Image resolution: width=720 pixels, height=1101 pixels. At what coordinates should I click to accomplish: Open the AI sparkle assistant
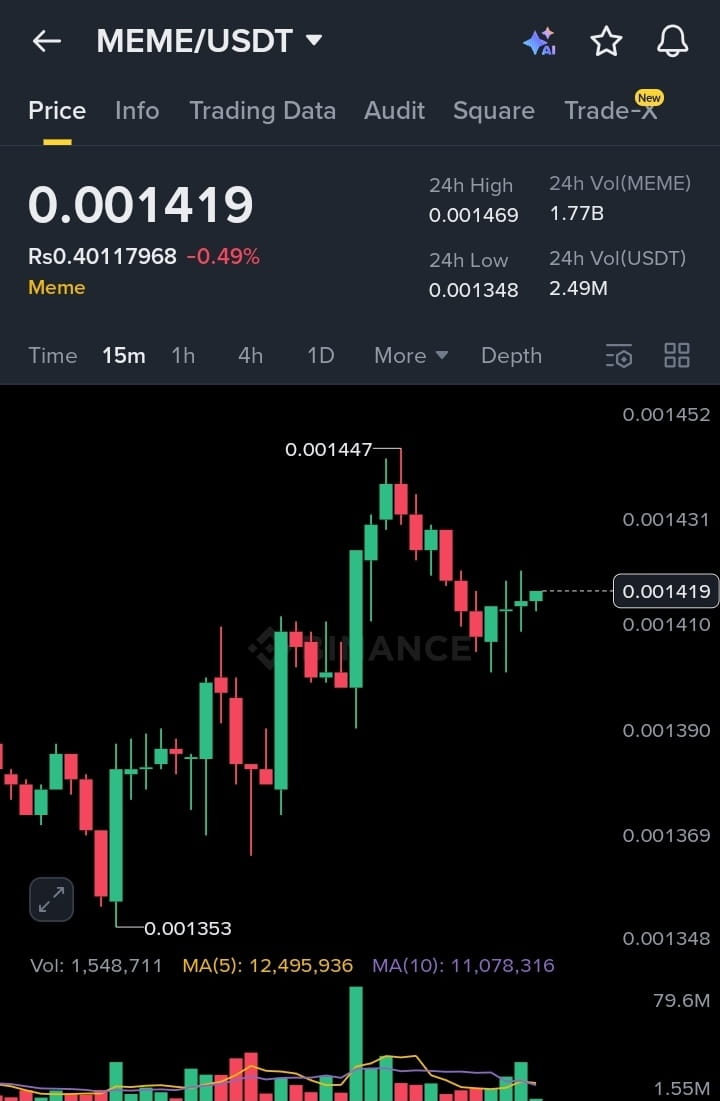coord(539,41)
